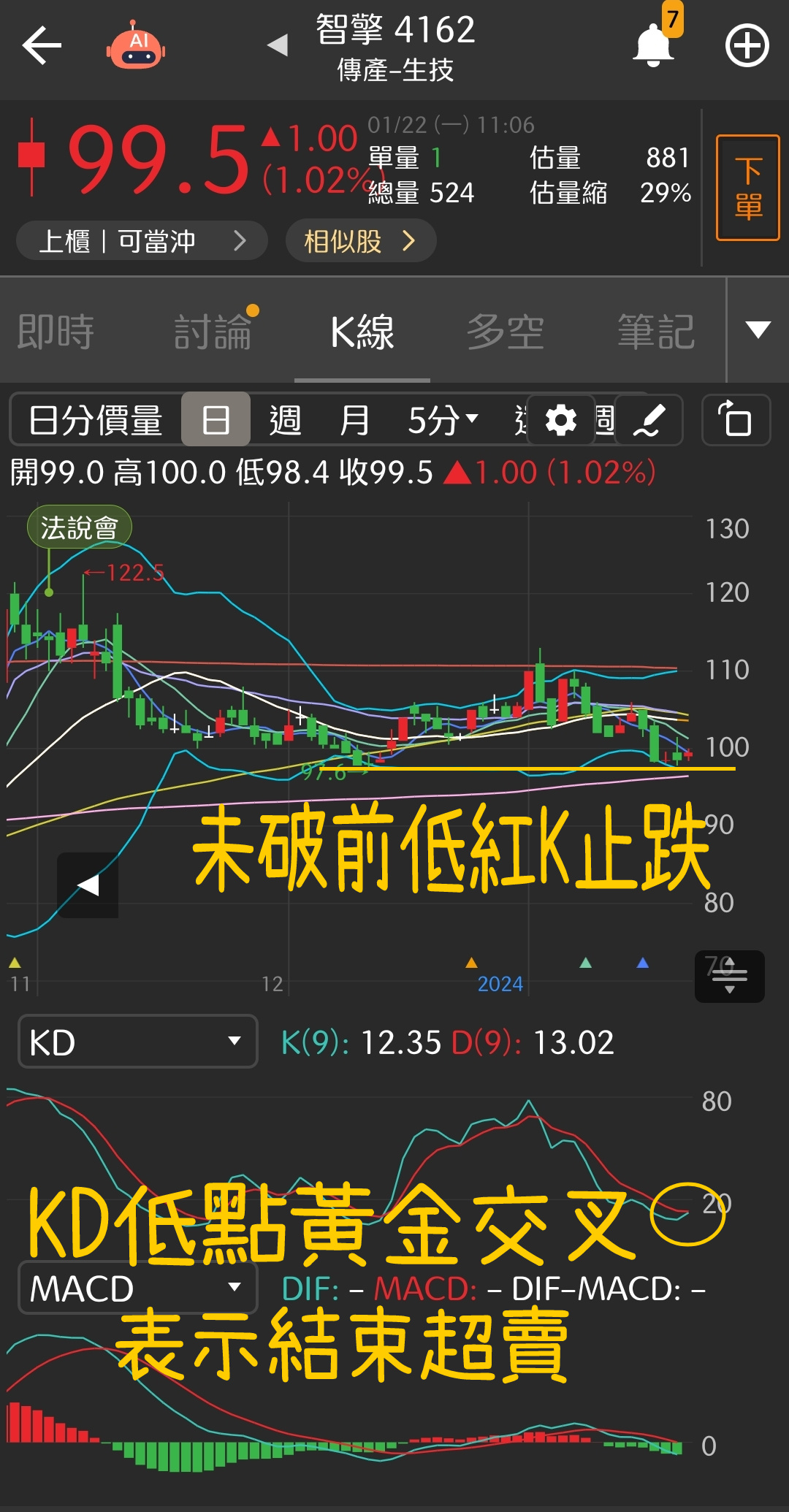This screenshot has width=789, height=1512.
Task: Add stock to watchlist with plus icon
Action: click(x=747, y=46)
